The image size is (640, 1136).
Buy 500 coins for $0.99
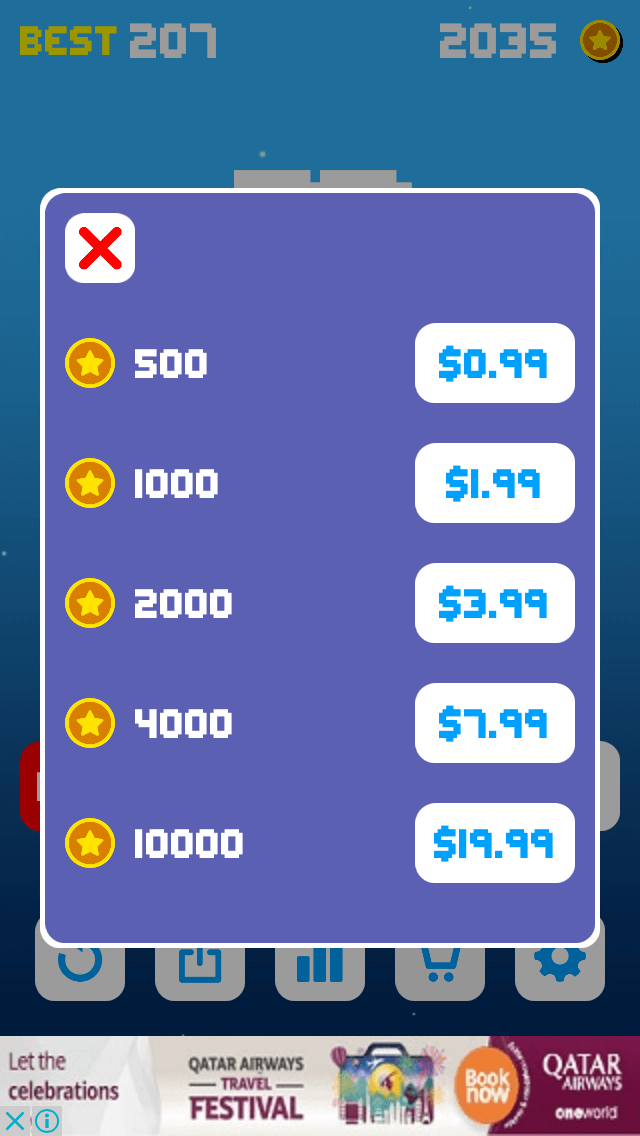click(x=494, y=363)
